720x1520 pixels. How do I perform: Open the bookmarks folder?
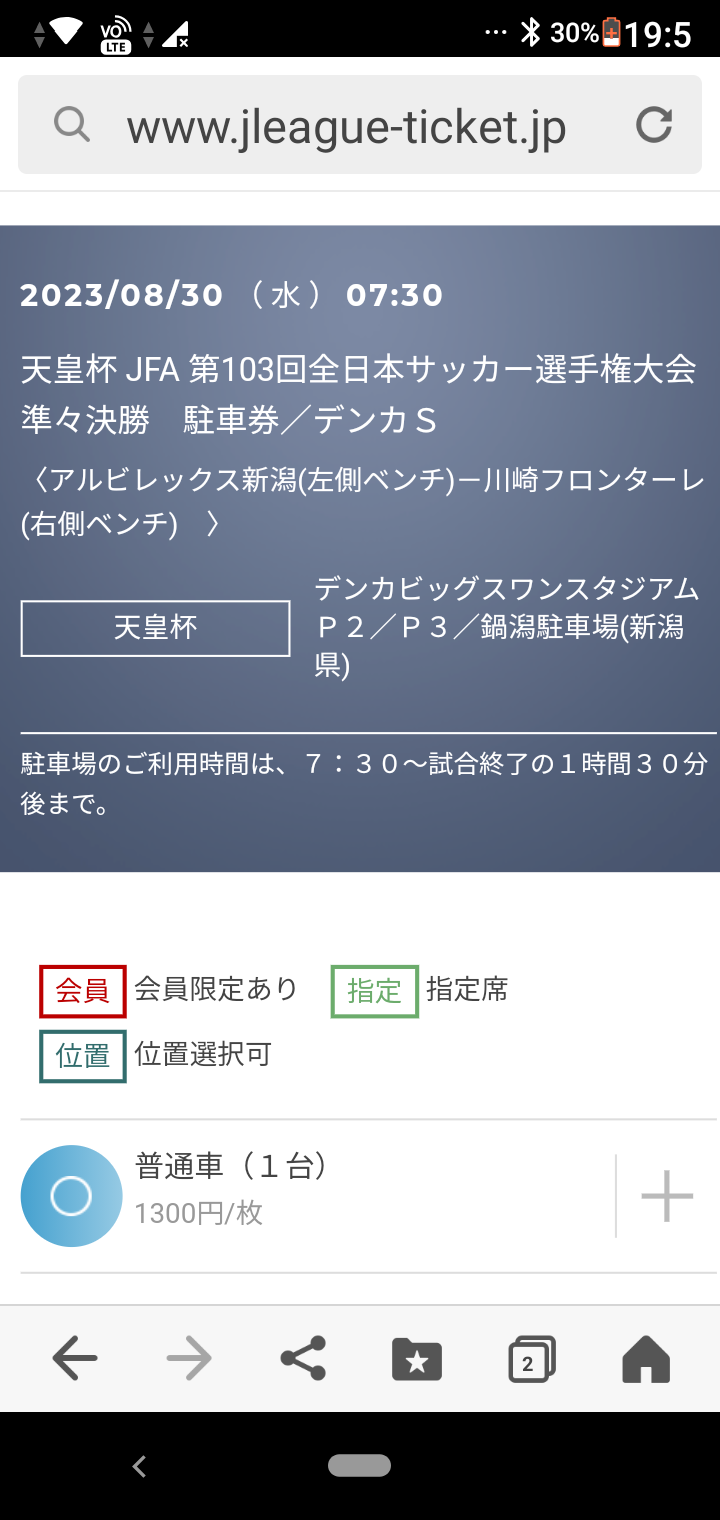(x=417, y=1359)
